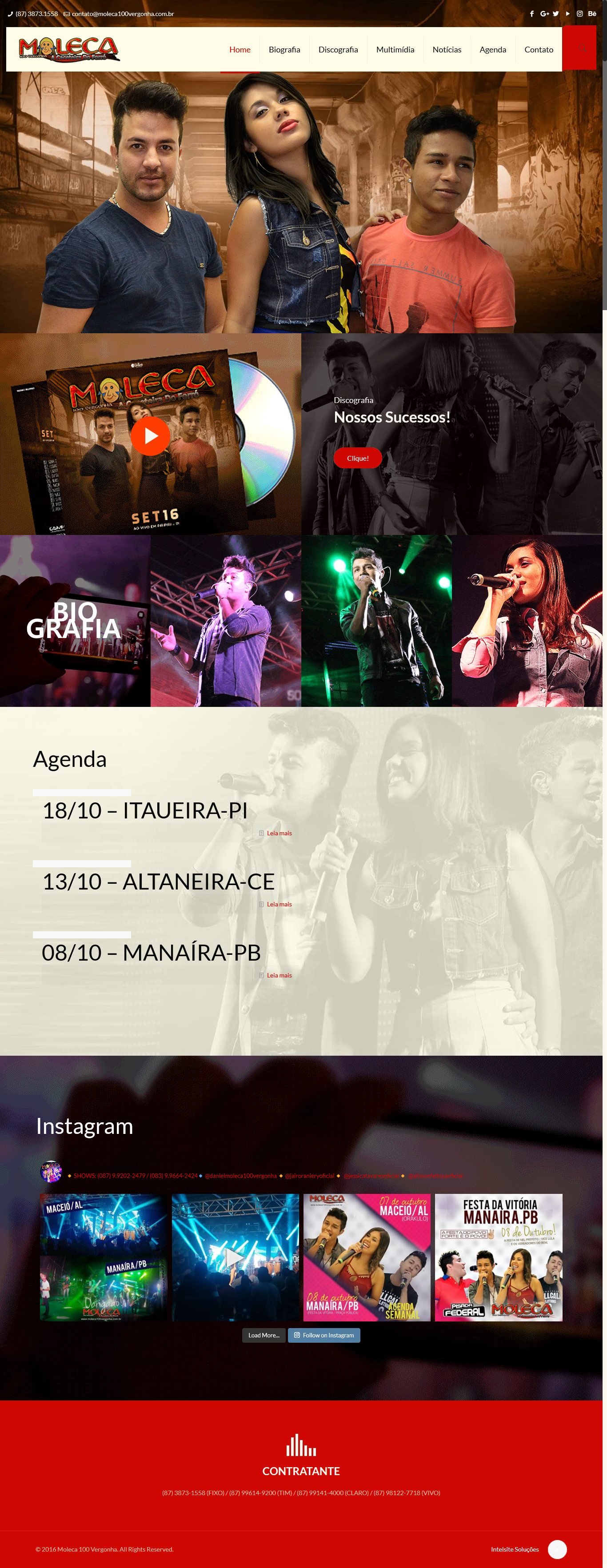Open the search icon in header
Screen dimensions: 607x1568
coord(583,49)
